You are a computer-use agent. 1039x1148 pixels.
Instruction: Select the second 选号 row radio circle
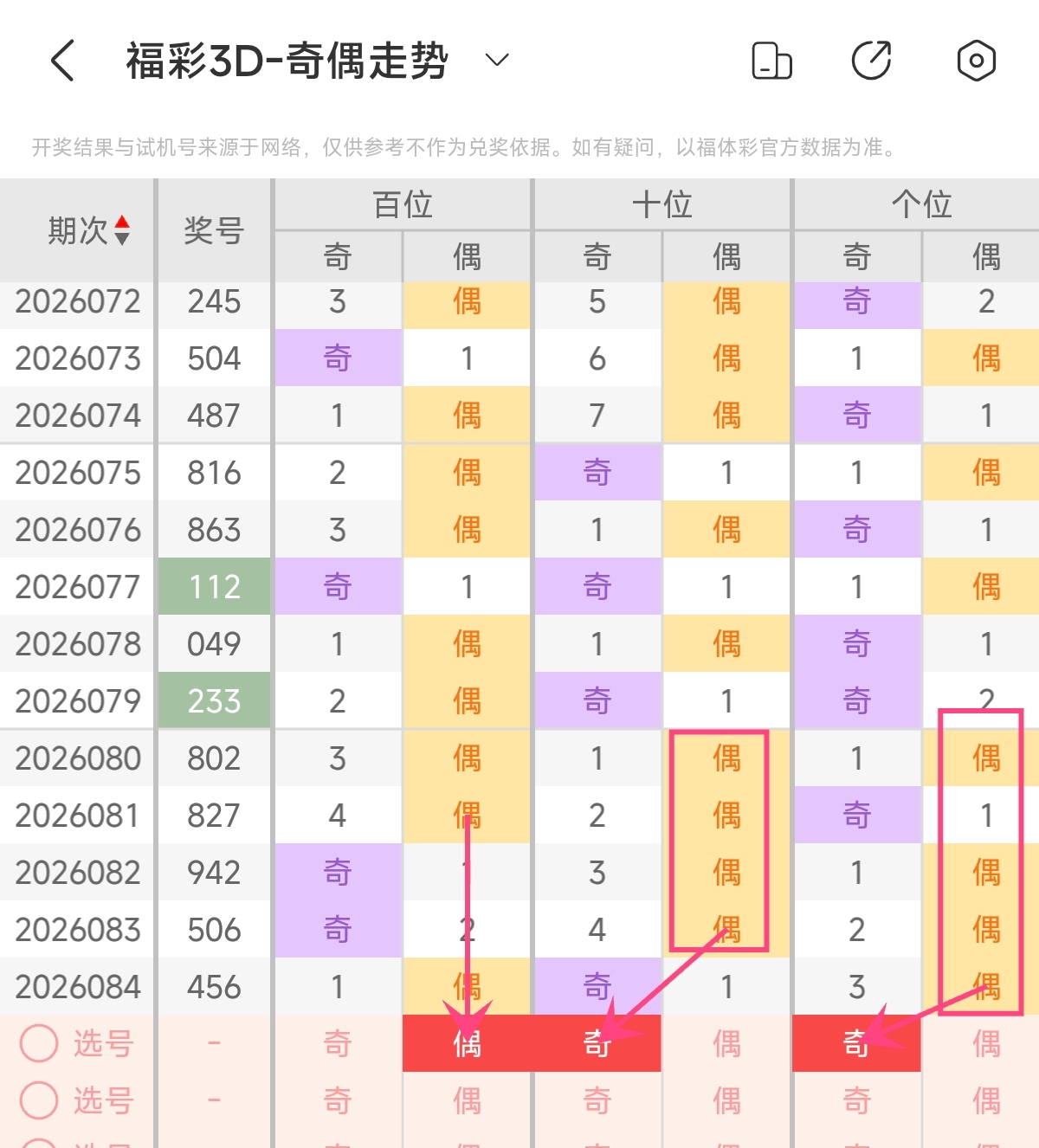tap(39, 1100)
